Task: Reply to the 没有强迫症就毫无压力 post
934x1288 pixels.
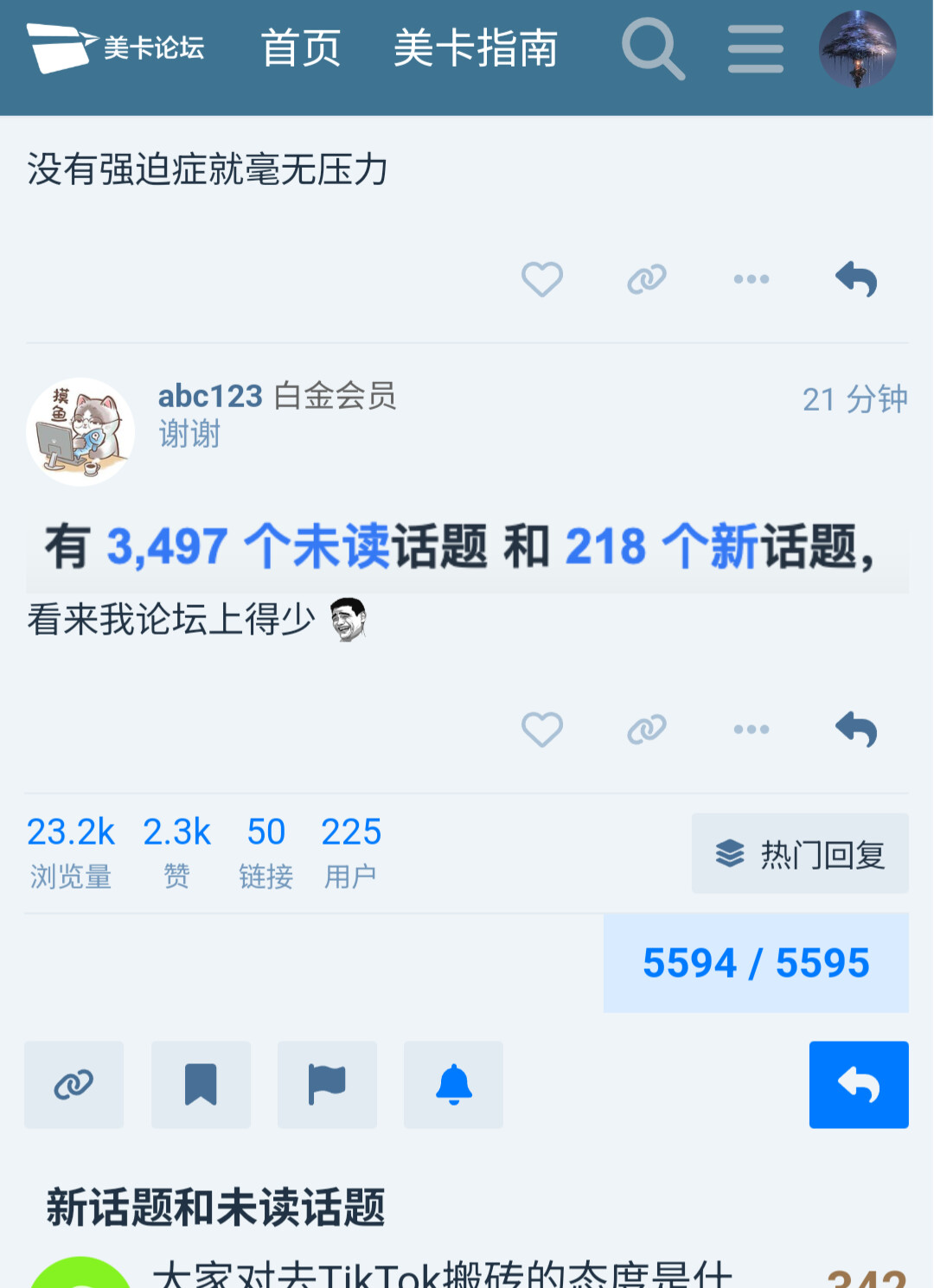Action: [x=856, y=279]
